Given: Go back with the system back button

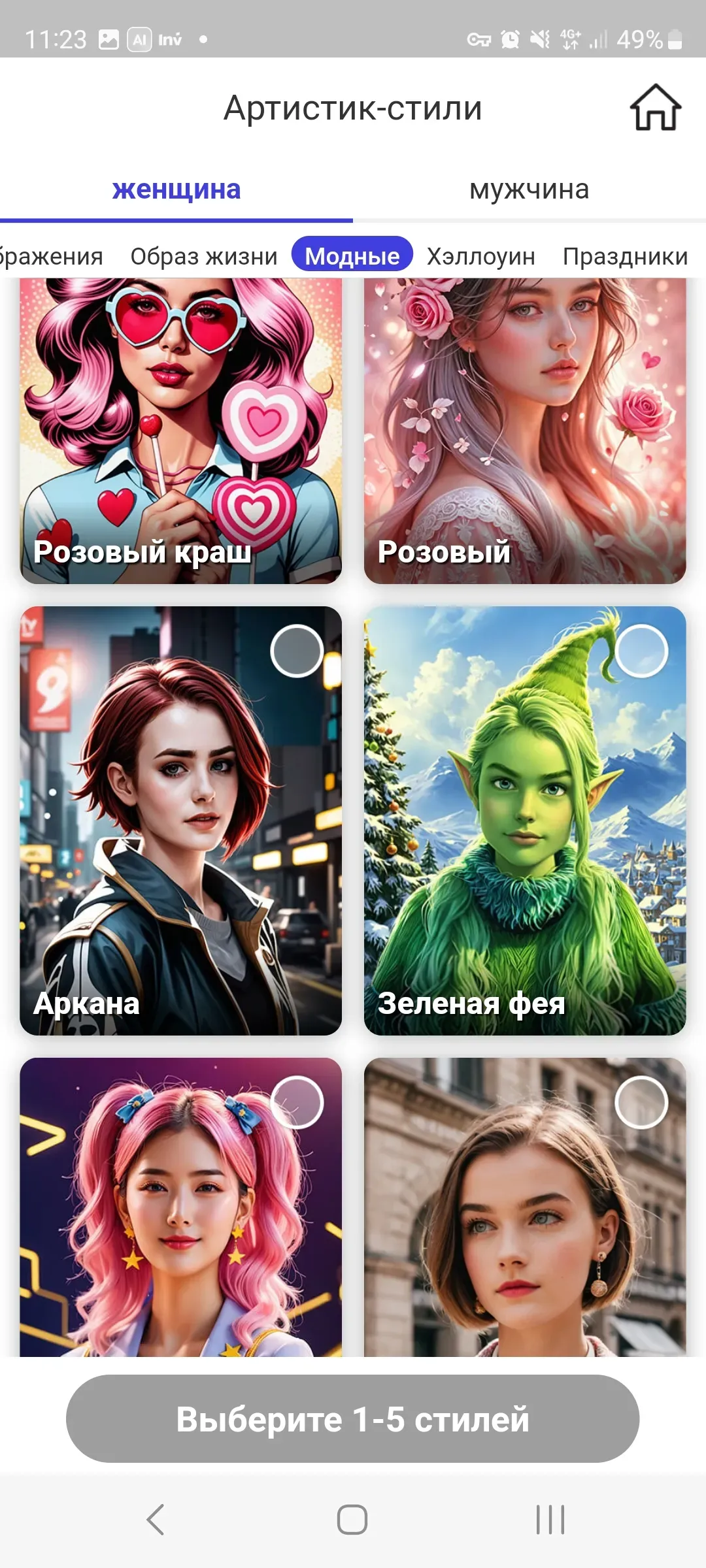Looking at the screenshot, I should (156, 1520).
